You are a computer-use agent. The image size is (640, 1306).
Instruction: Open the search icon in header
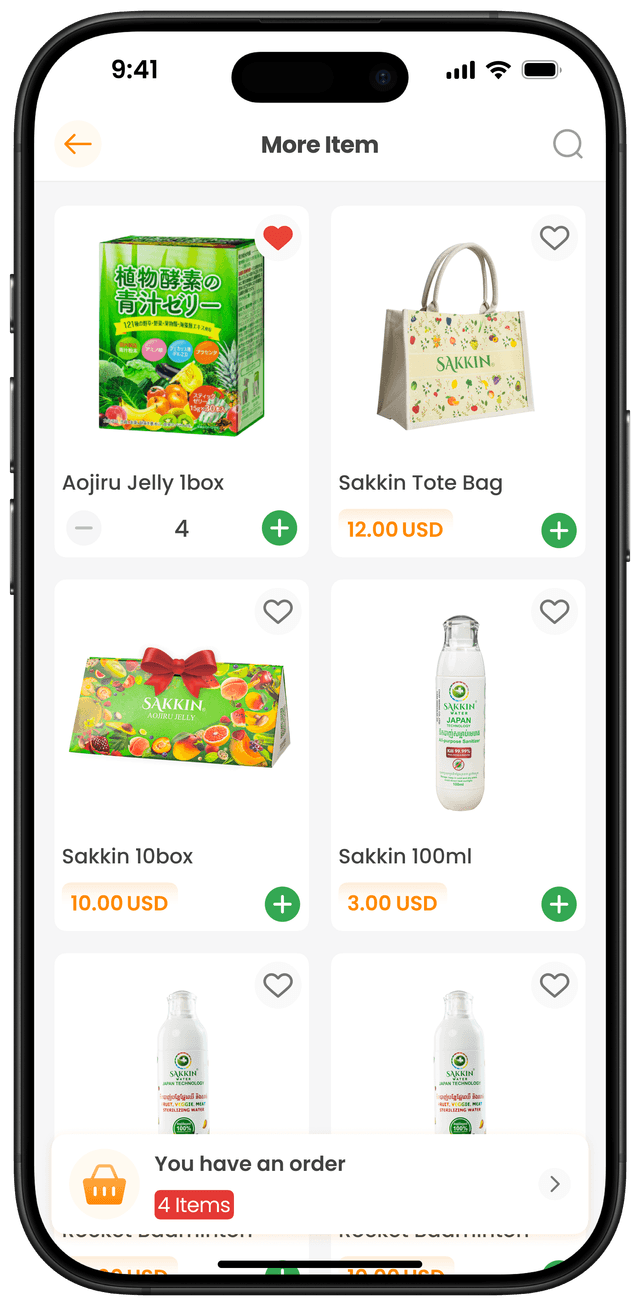click(568, 145)
